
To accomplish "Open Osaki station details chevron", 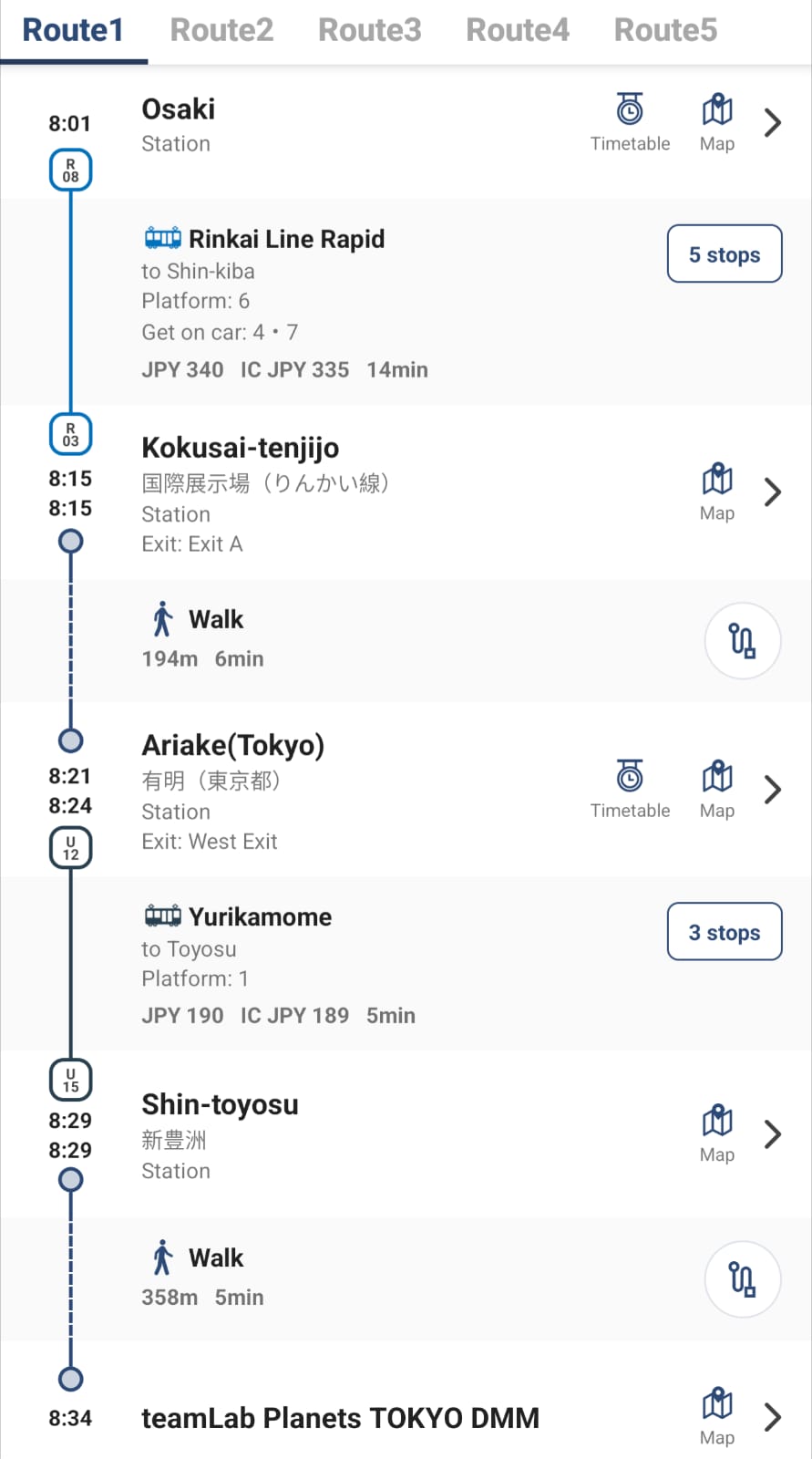I will tap(773, 122).
